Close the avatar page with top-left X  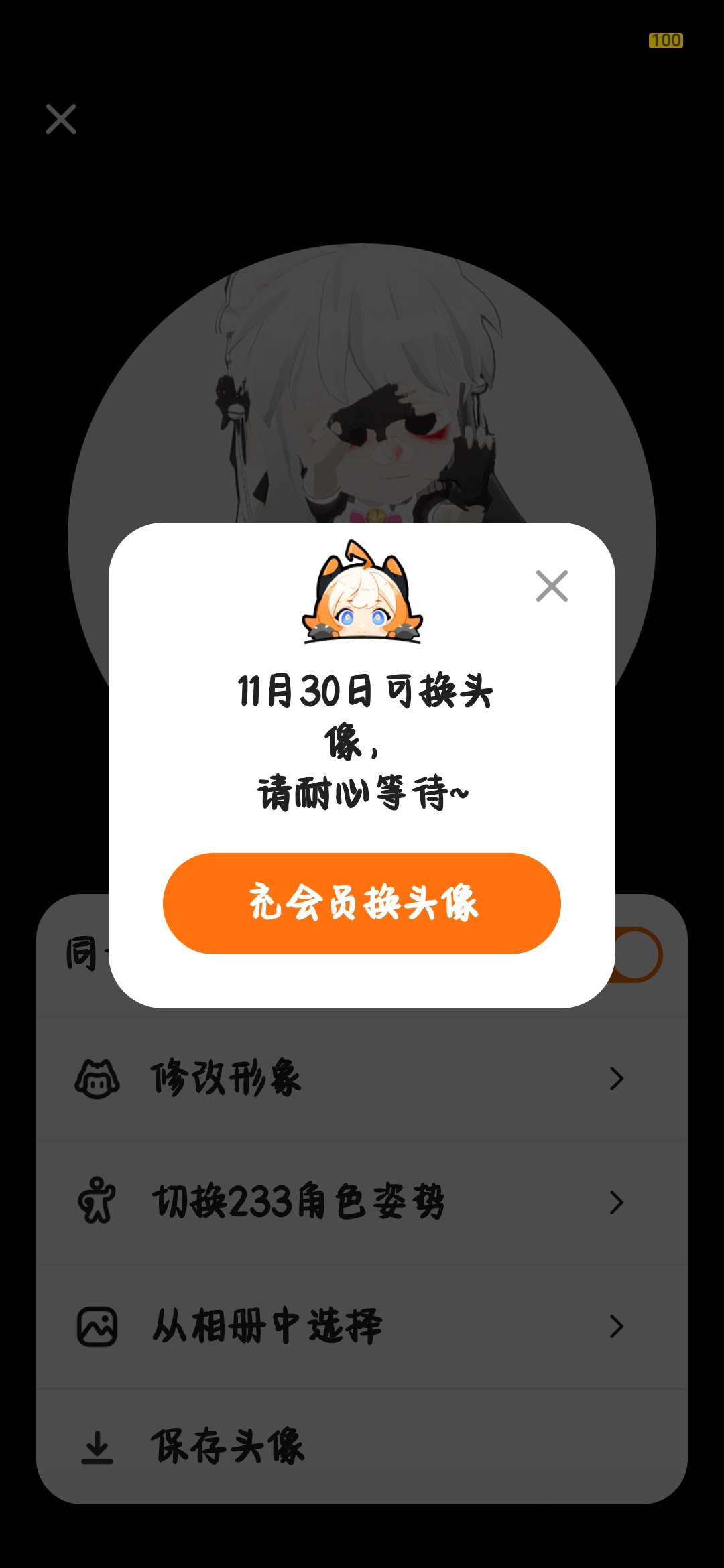tap(61, 119)
